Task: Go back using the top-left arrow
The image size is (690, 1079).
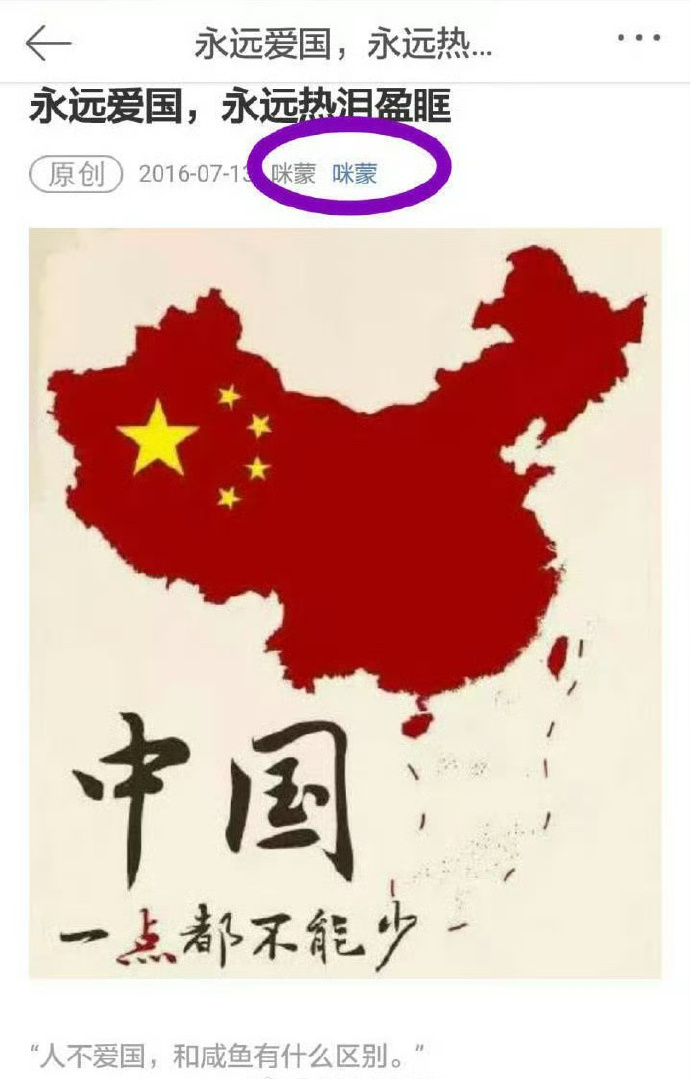Action: pyautogui.click(x=48, y=42)
